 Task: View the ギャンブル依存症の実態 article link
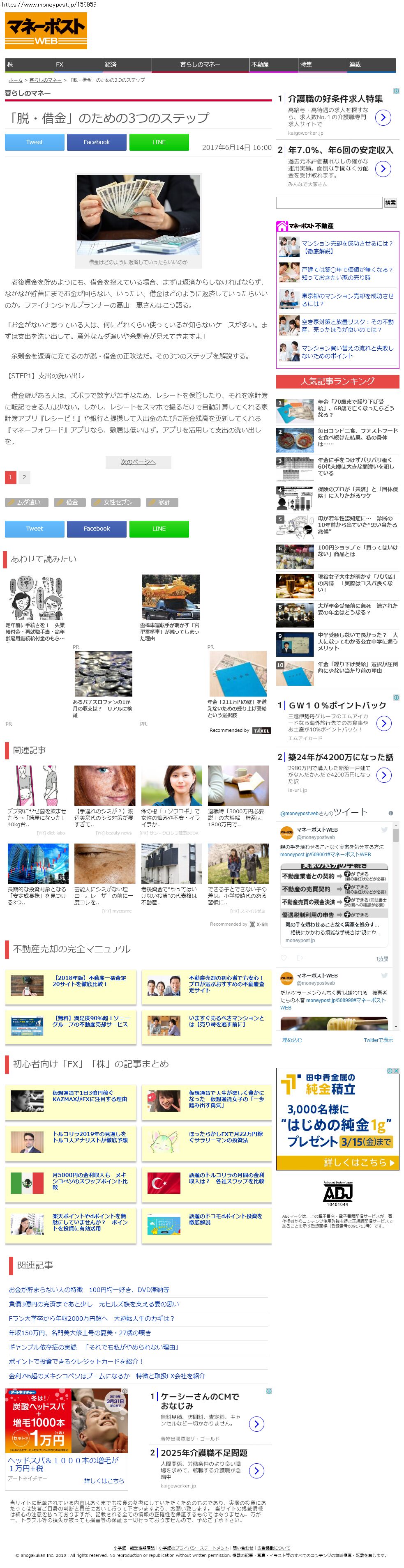click(x=93, y=1347)
